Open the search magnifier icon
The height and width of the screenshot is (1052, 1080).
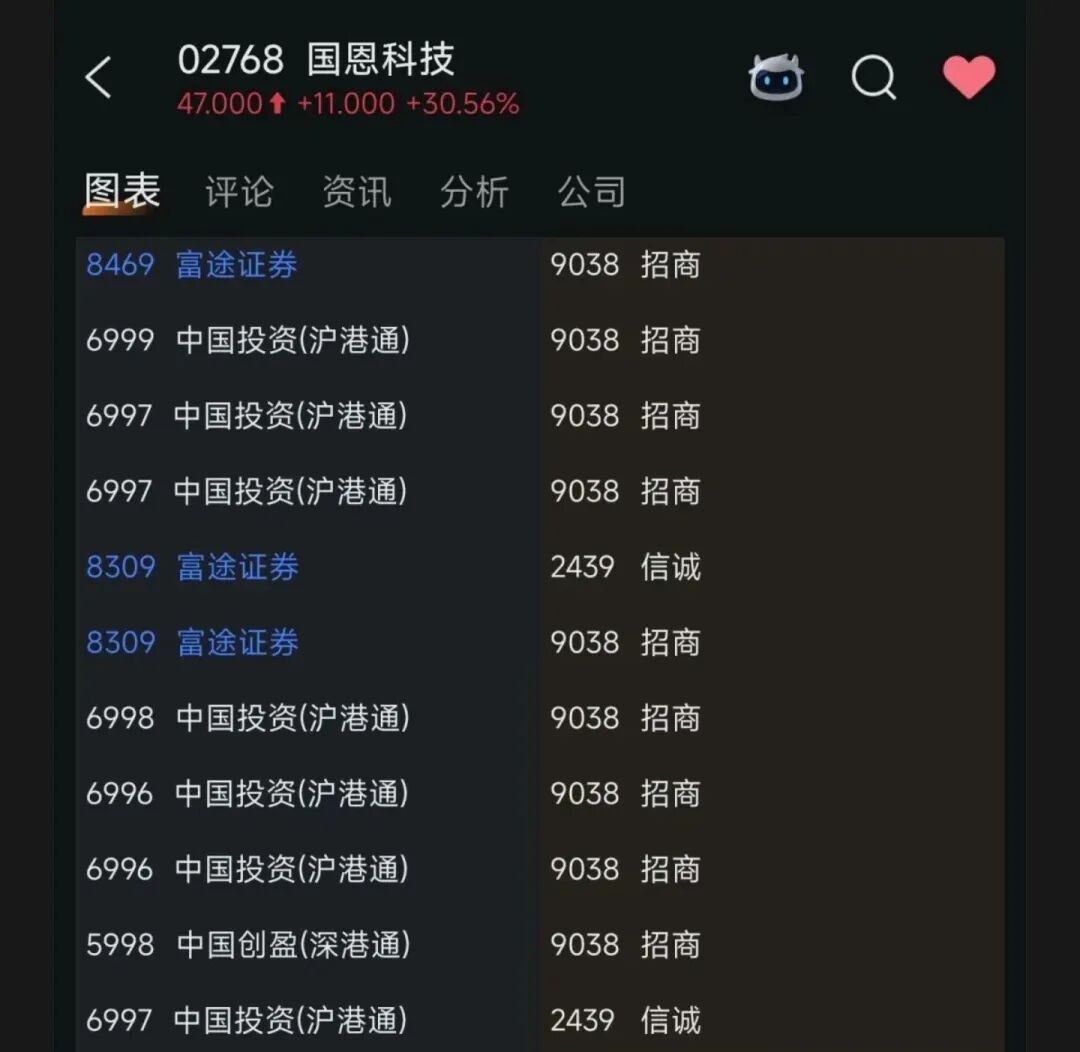873,77
